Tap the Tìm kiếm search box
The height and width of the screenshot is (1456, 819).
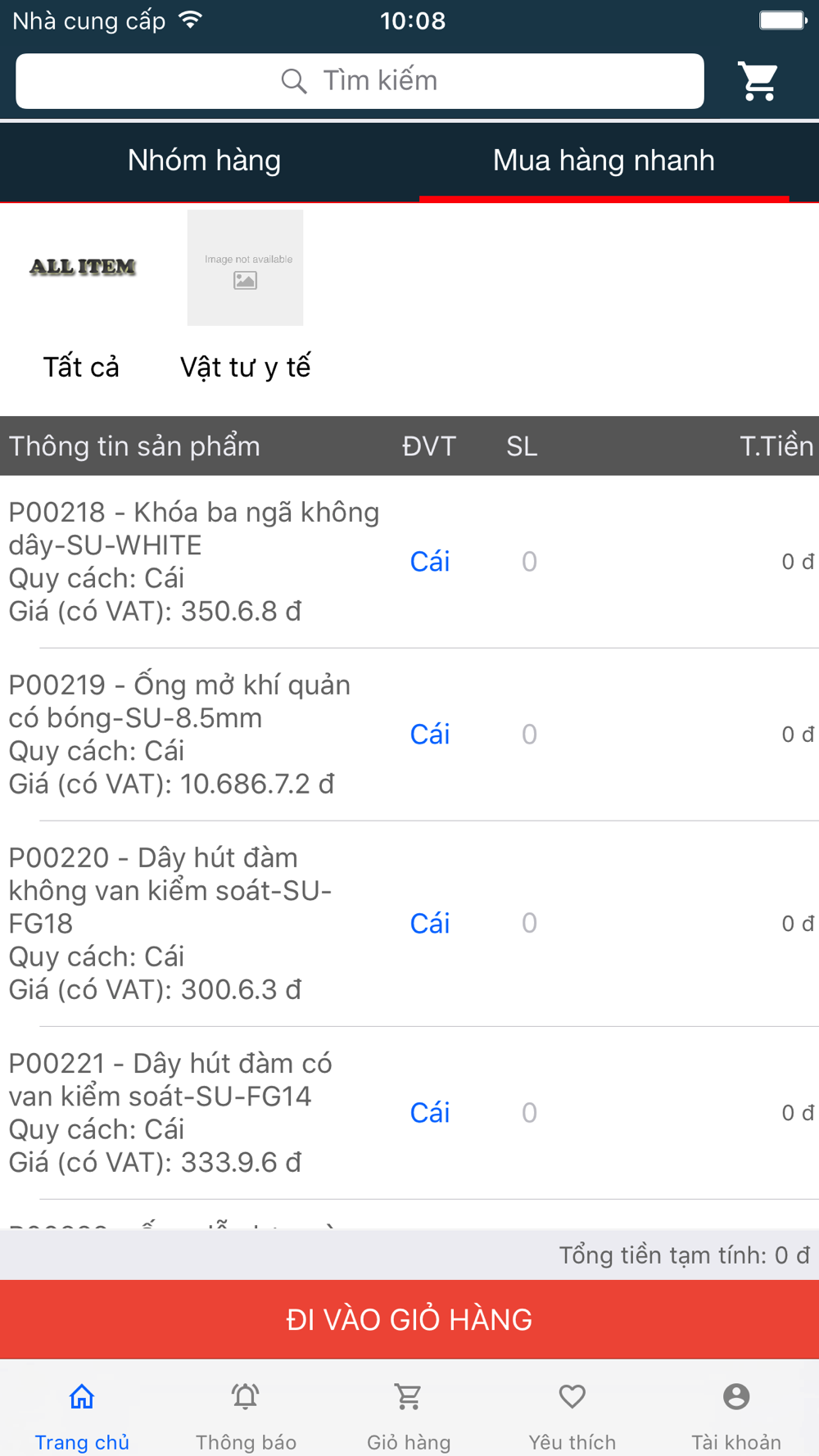[360, 81]
